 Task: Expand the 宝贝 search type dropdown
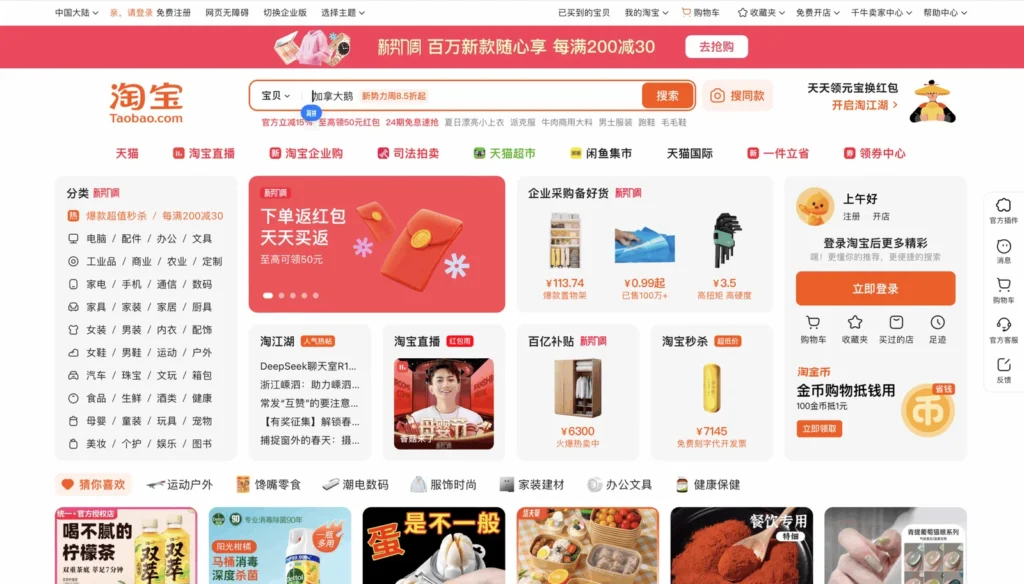click(x=276, y=96)
